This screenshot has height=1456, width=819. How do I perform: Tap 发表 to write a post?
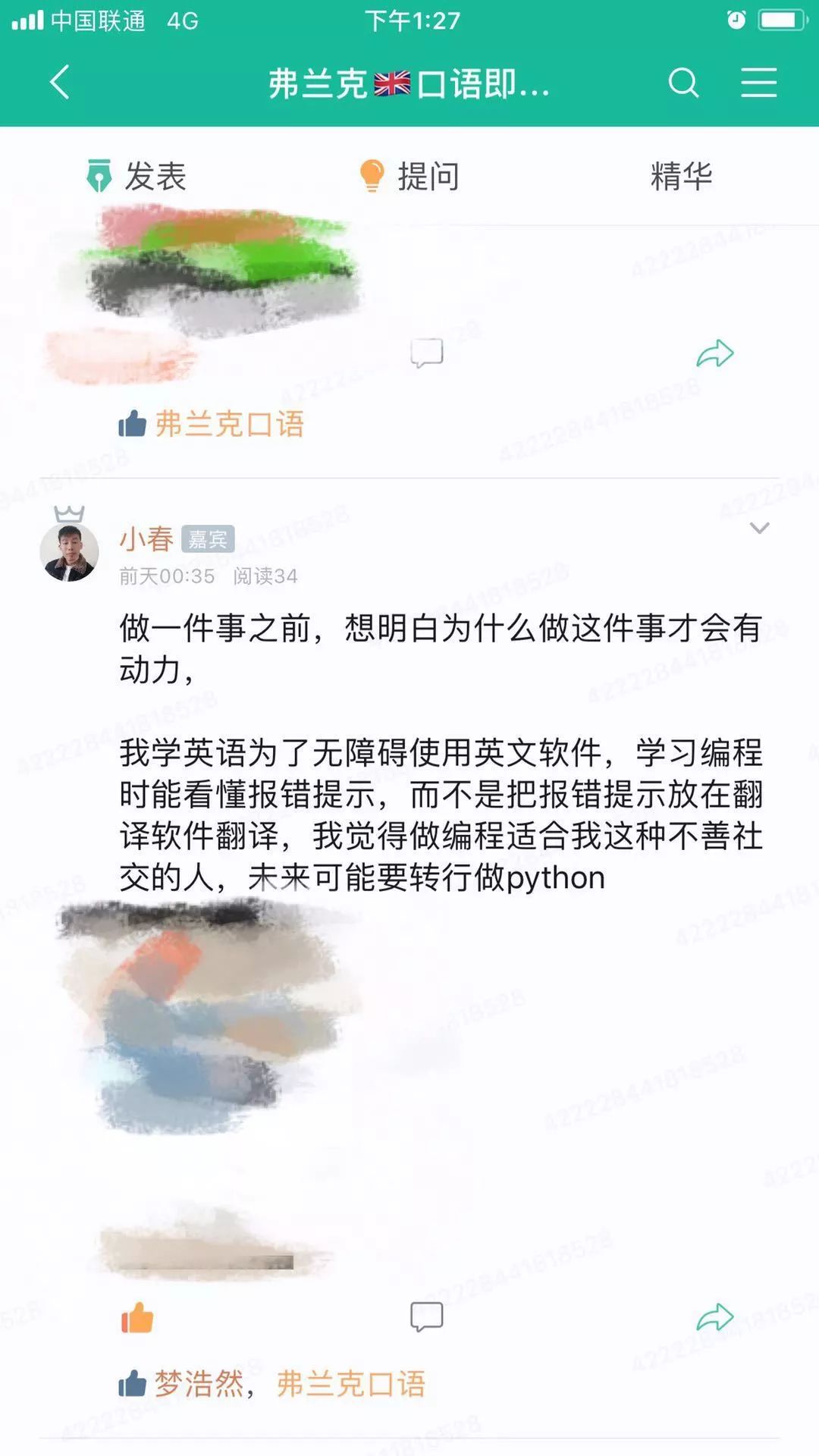[137, 176]
